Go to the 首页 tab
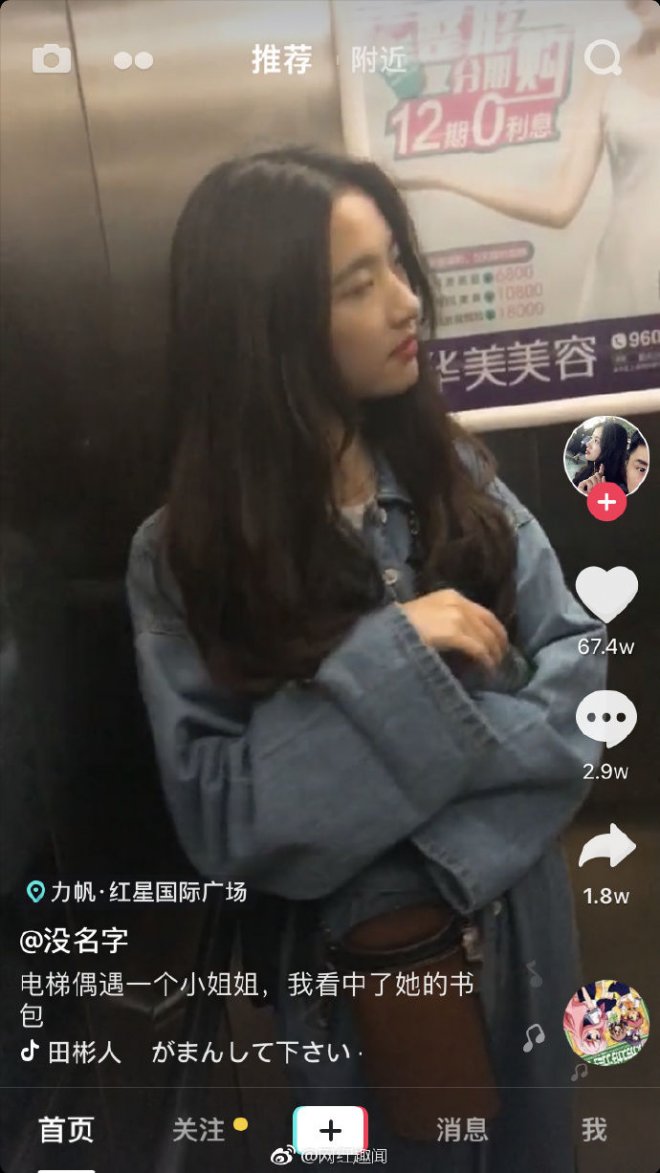The height and width of the screenshot is (1173, 660). 66,1130
